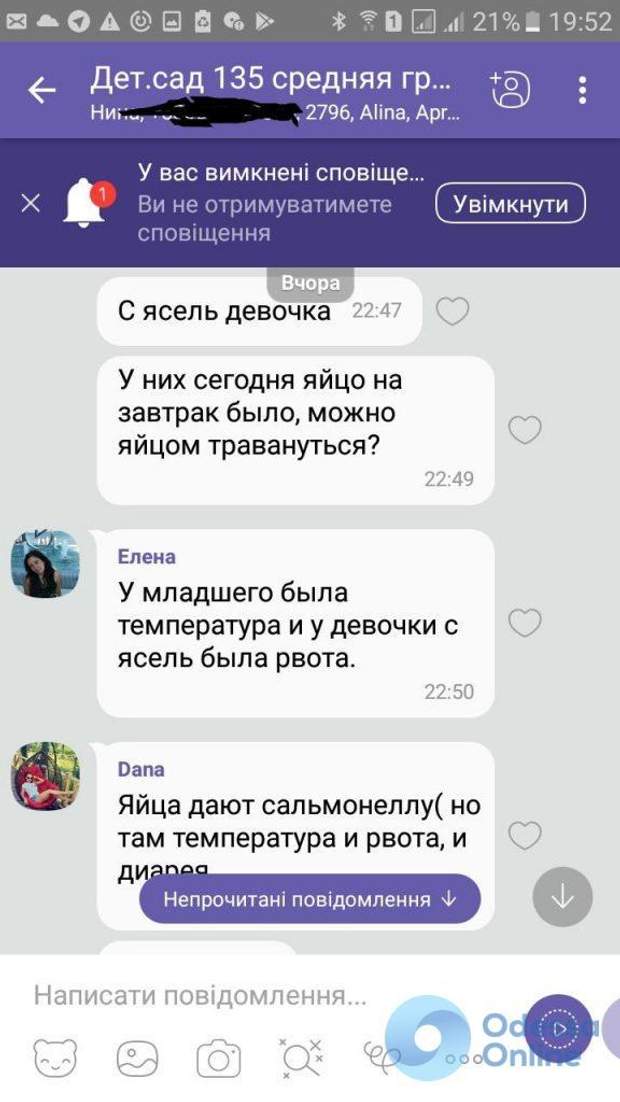Open the GIF search icon
The width and height of the screenshot is (620, 1102).
(x=301, y=1055)
